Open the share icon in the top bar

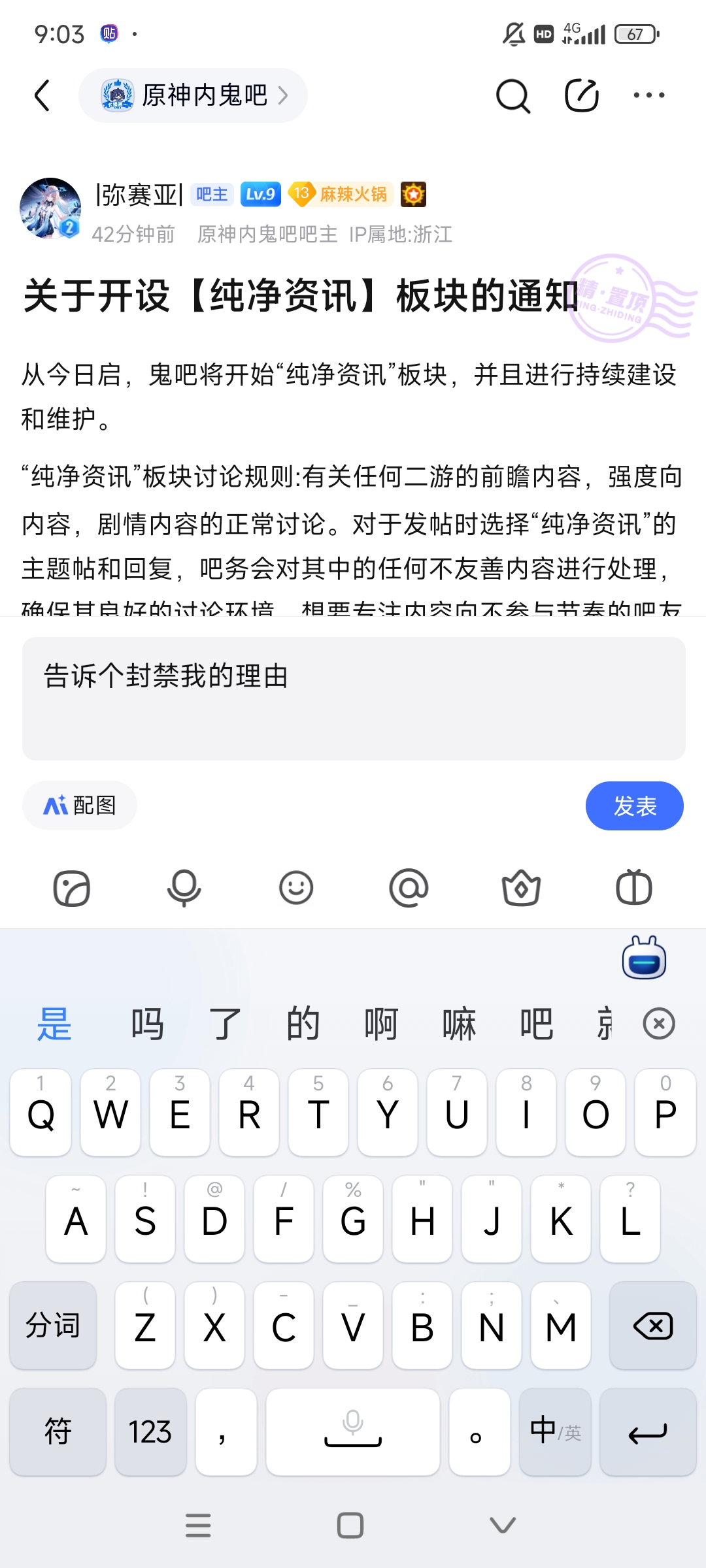(581, 96)
